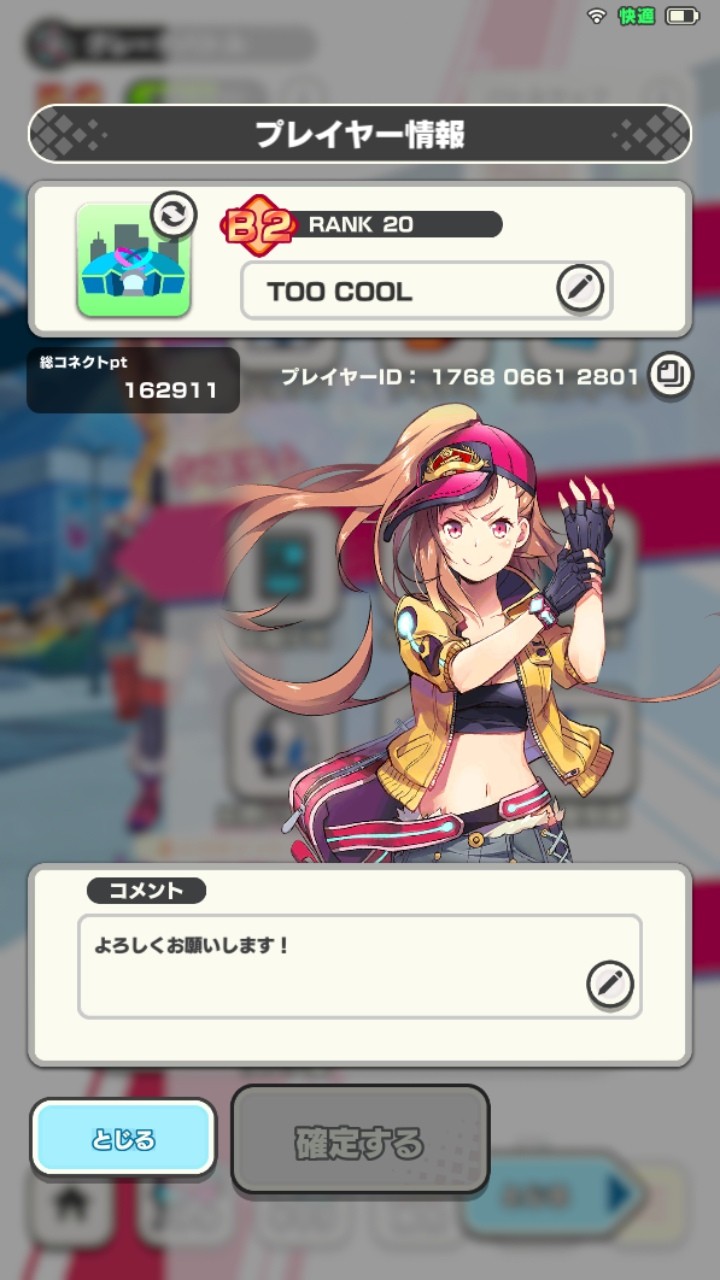
Task: Copy the player ID to clipboard
Action: [x=670, y=375]
